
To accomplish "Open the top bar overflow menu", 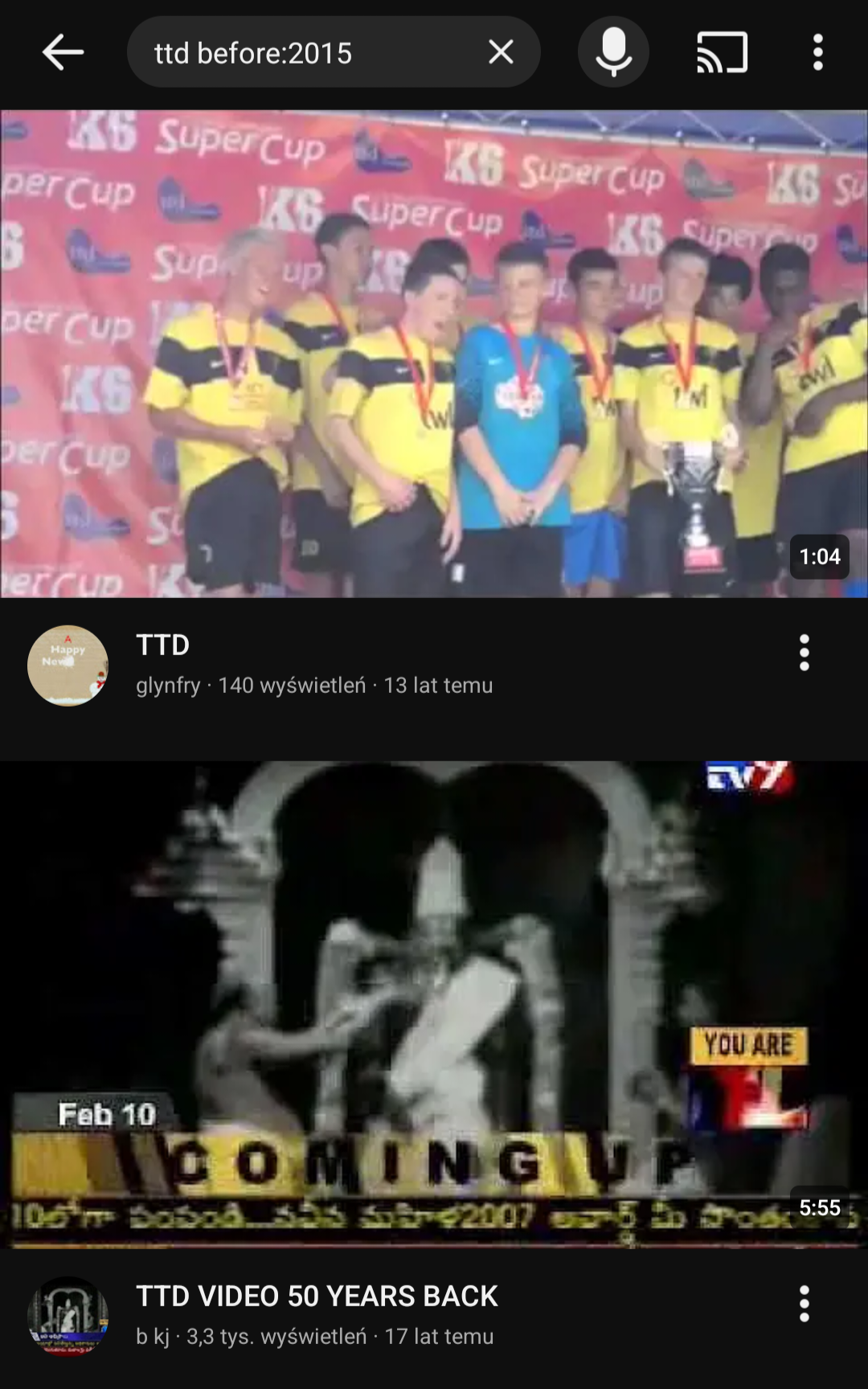I will pos(817,53).
